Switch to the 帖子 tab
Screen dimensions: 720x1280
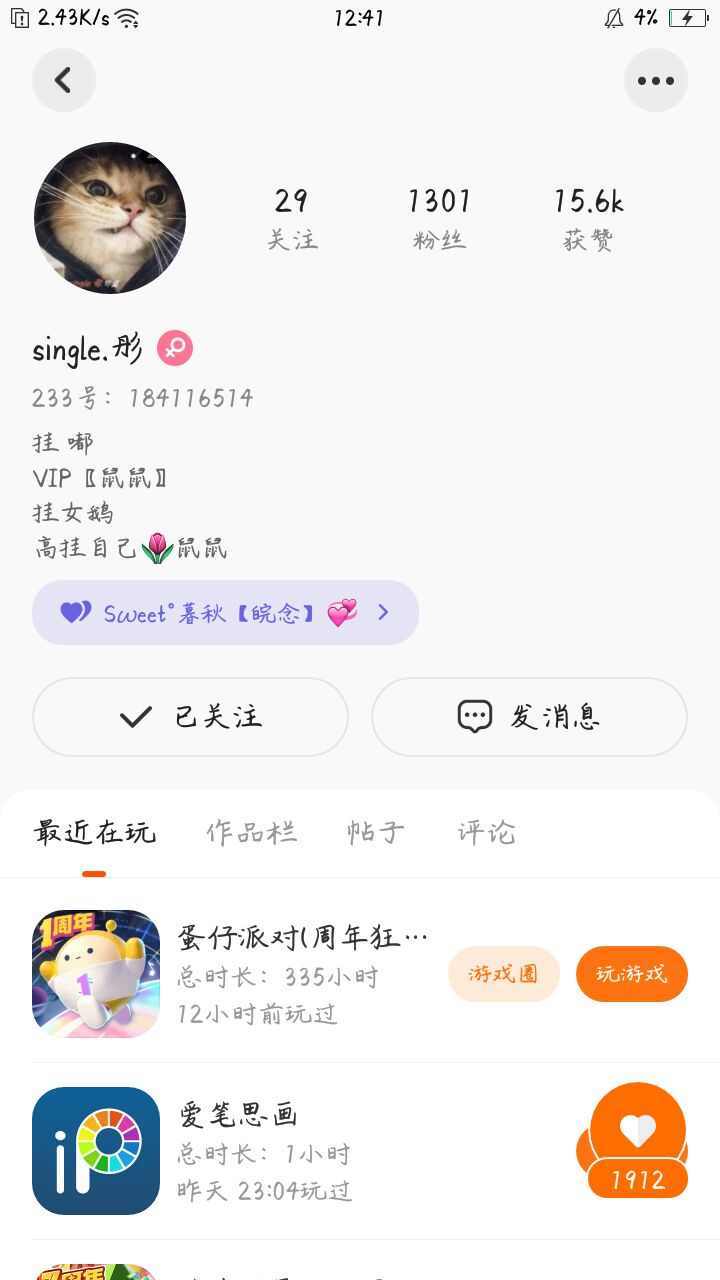[x=376, y=832]
